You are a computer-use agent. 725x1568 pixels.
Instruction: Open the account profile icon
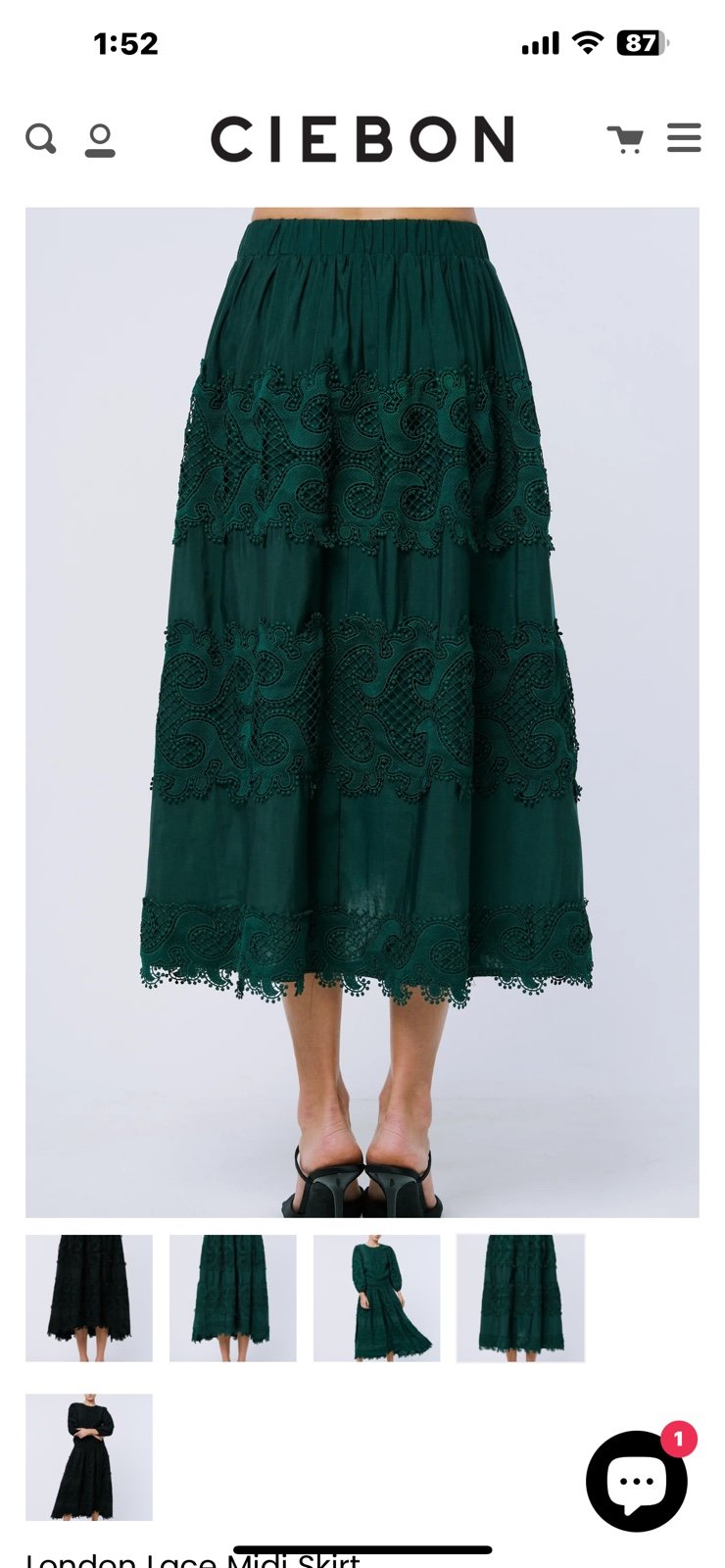[100, 140]
